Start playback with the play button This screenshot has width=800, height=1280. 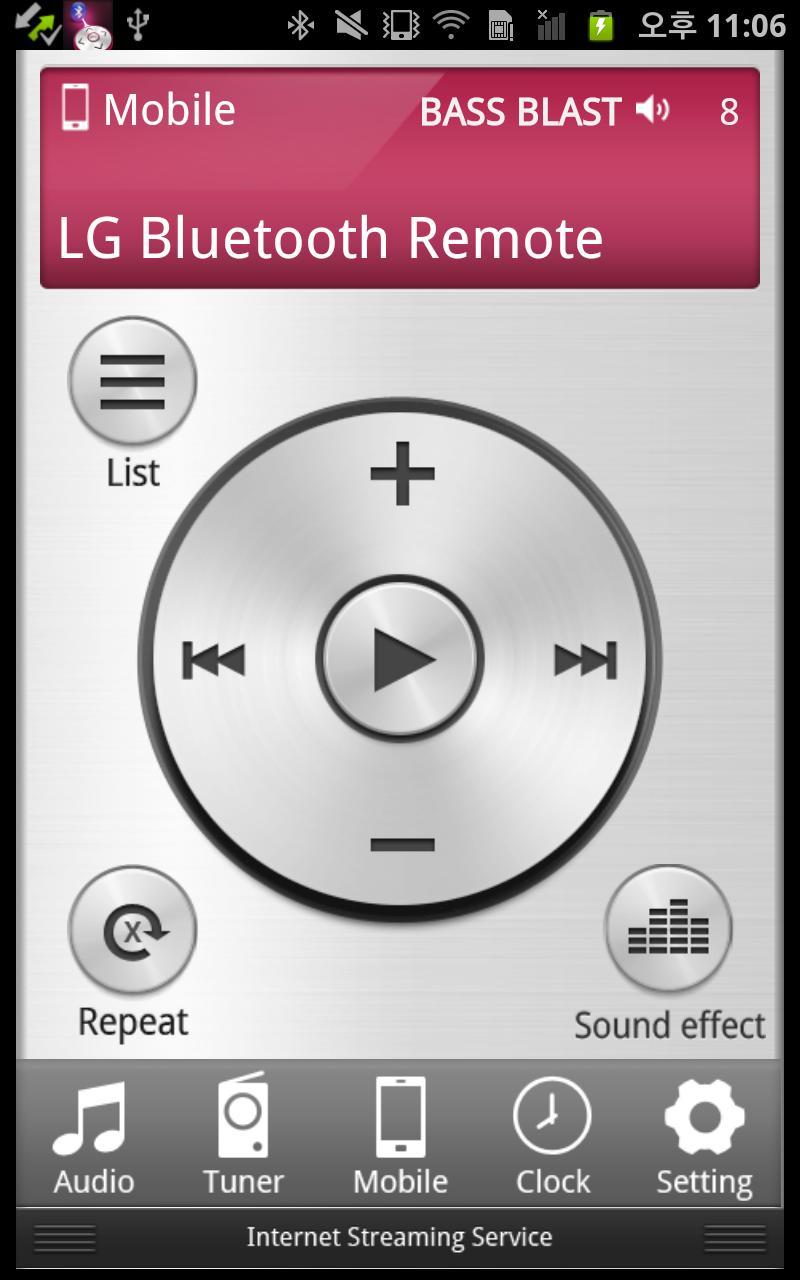[x=400, y=659]
